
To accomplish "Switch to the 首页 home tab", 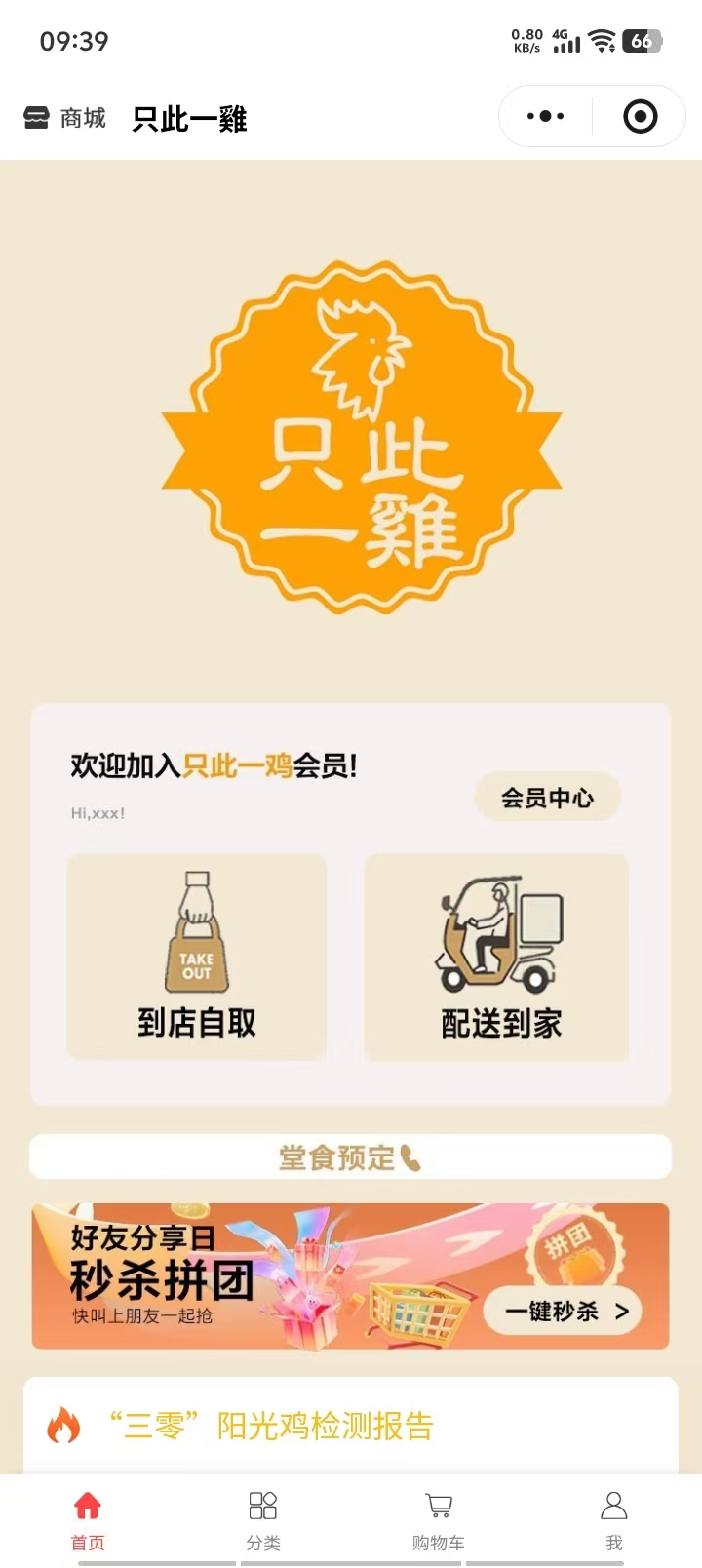I will (x=88, y=1519).
